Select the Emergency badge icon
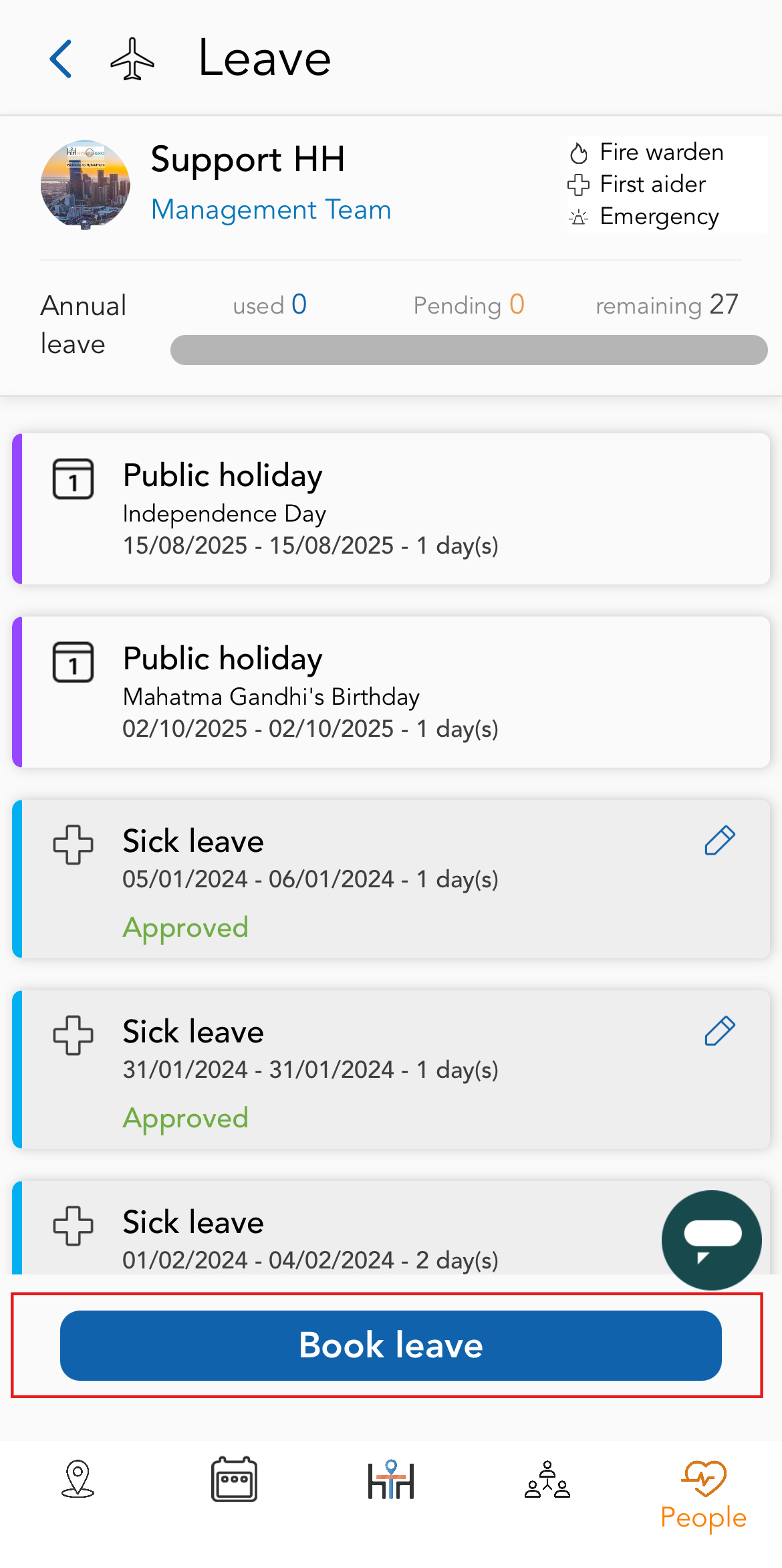The width and height of the screenshot is (782, 1568). (579, 217)
